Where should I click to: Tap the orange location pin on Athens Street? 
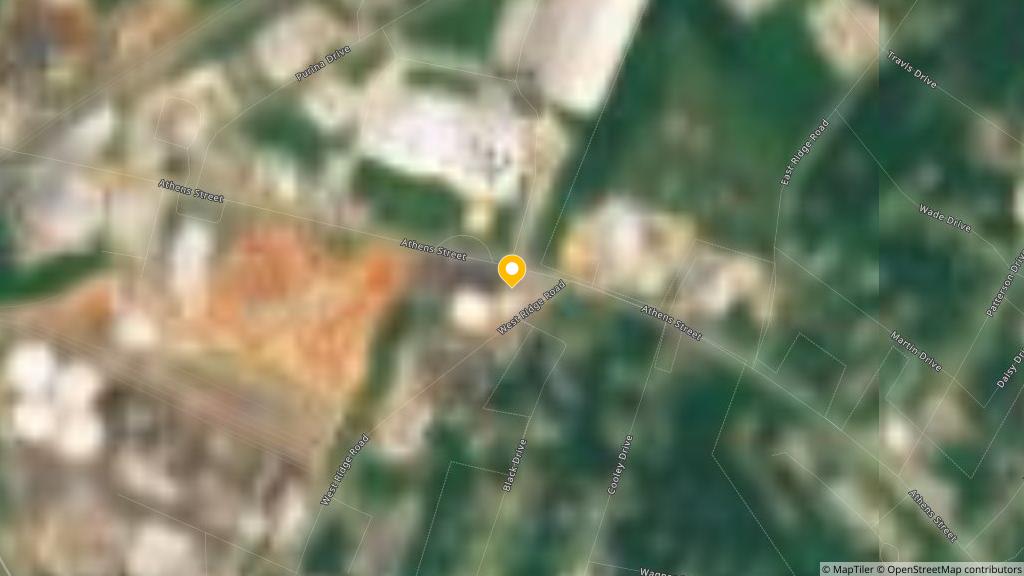point(512,270)
